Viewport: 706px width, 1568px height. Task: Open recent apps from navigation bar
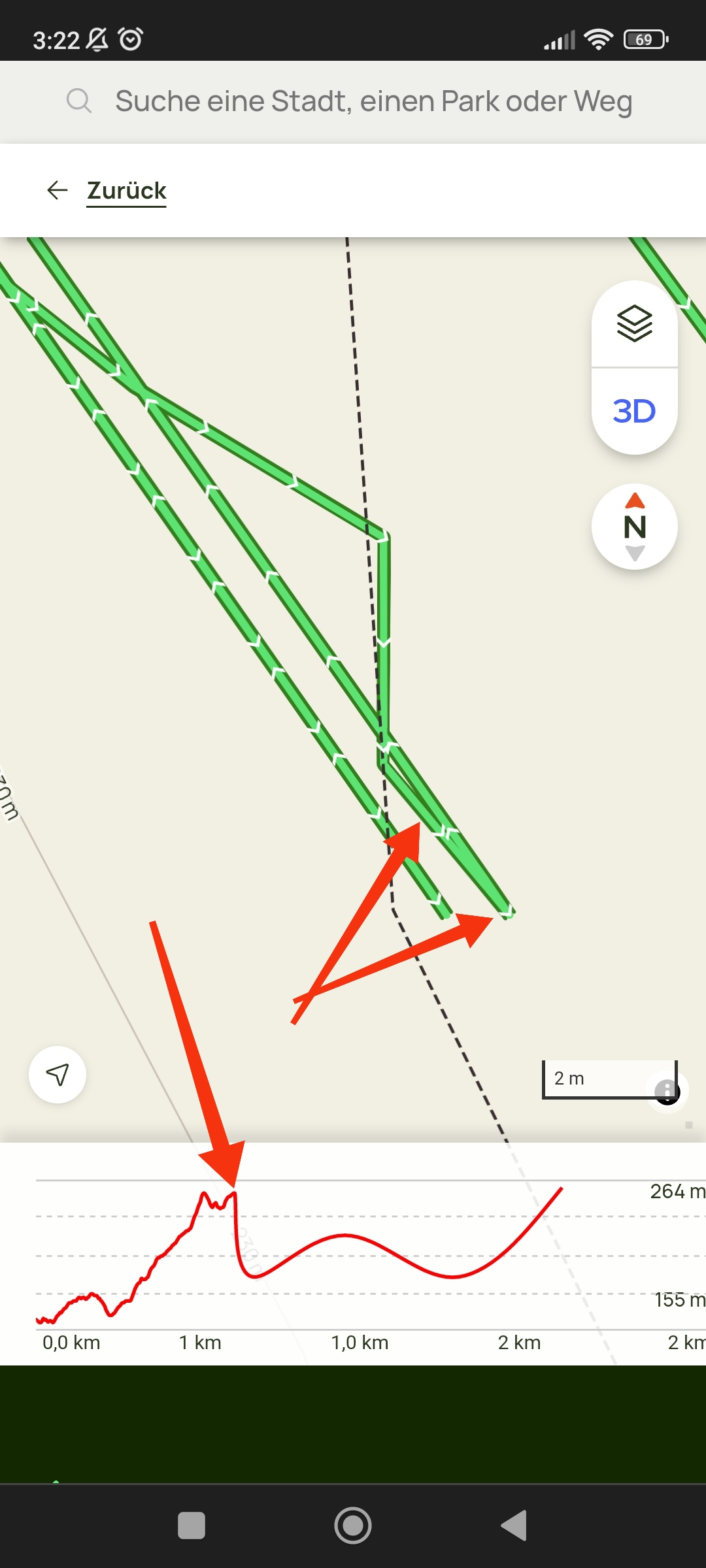192,1526
